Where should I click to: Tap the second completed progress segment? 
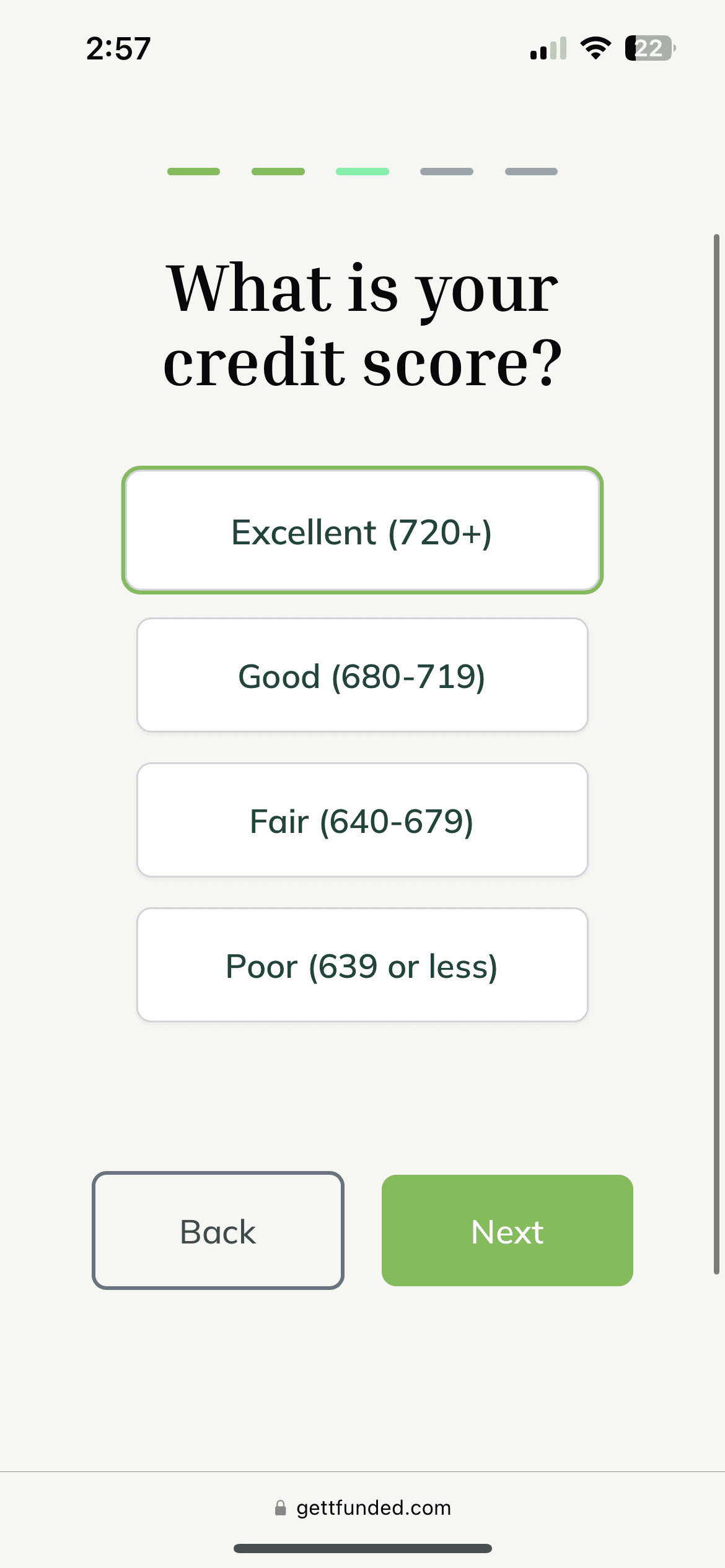click(x=278, y=172)
